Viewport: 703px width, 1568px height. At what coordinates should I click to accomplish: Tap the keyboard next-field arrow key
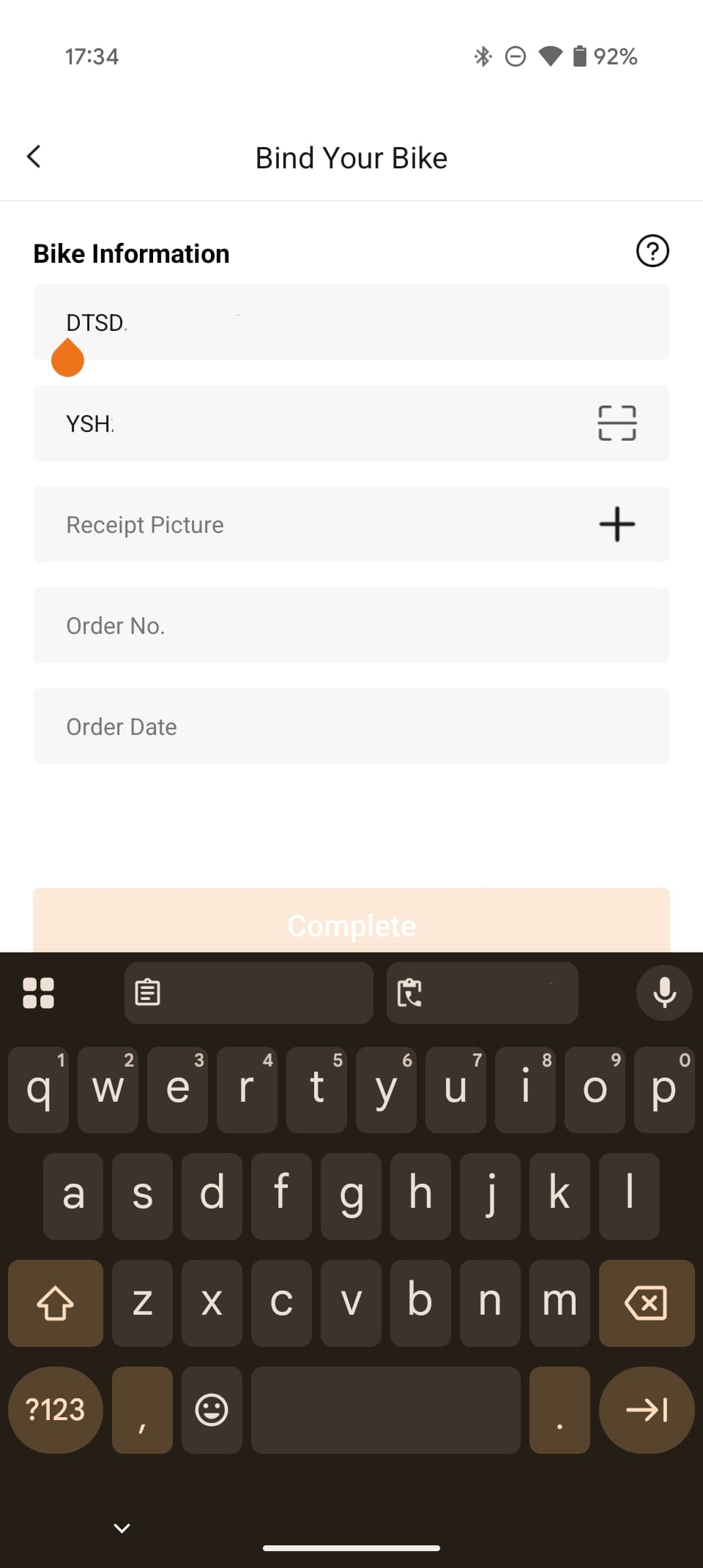coord(647,1410)
